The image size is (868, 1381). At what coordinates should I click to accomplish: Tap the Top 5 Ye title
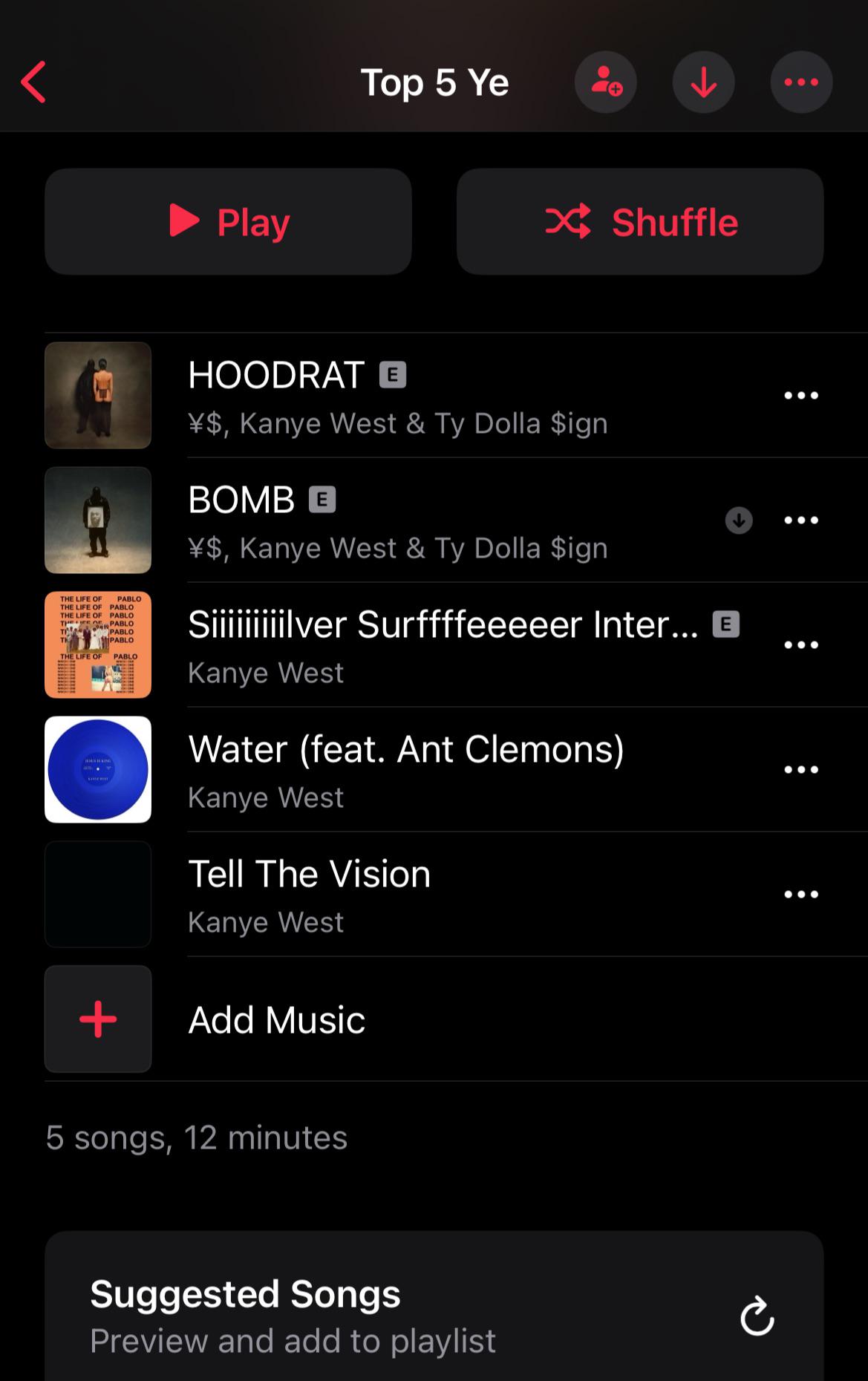(x=434, y=82)
